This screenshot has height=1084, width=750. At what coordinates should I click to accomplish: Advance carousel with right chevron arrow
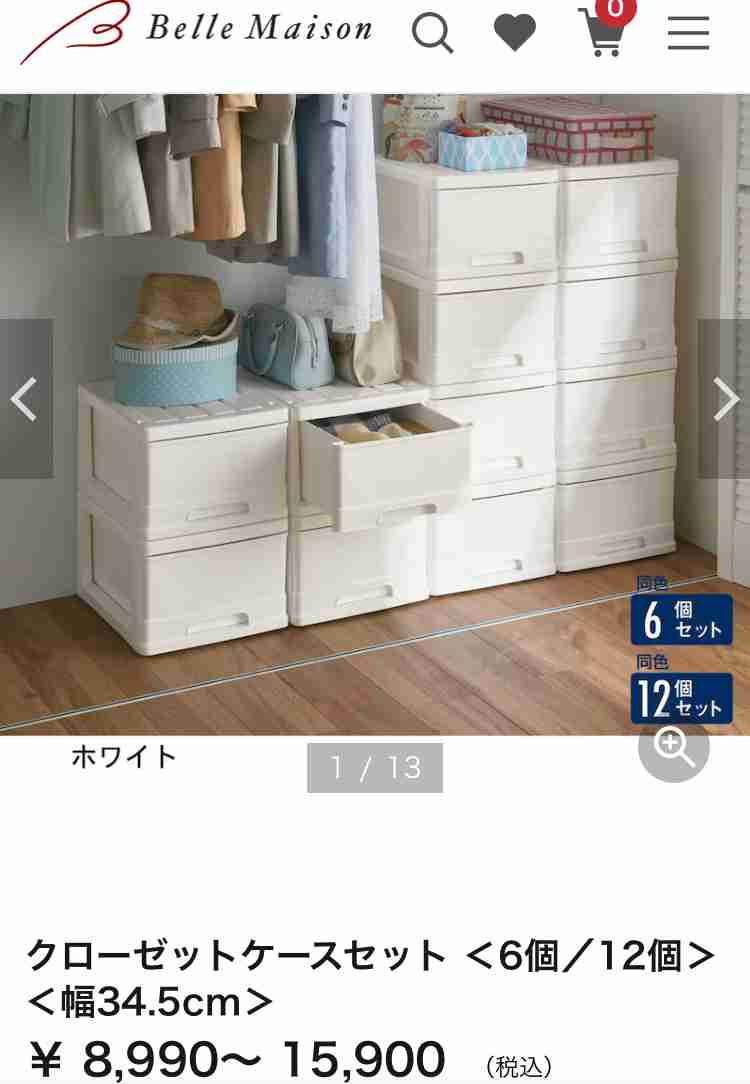726,399
